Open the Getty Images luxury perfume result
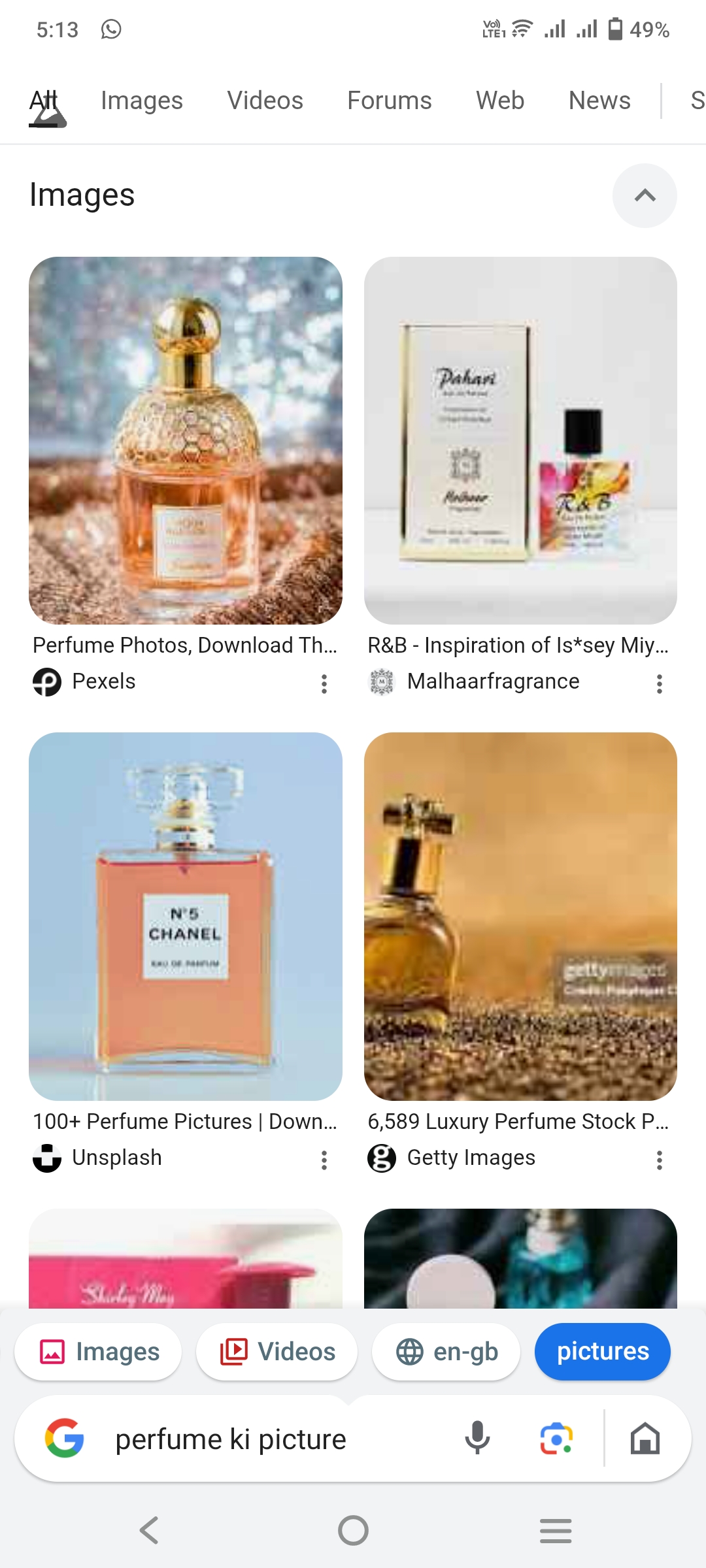 pyautogui.click(x=520, y=916)
